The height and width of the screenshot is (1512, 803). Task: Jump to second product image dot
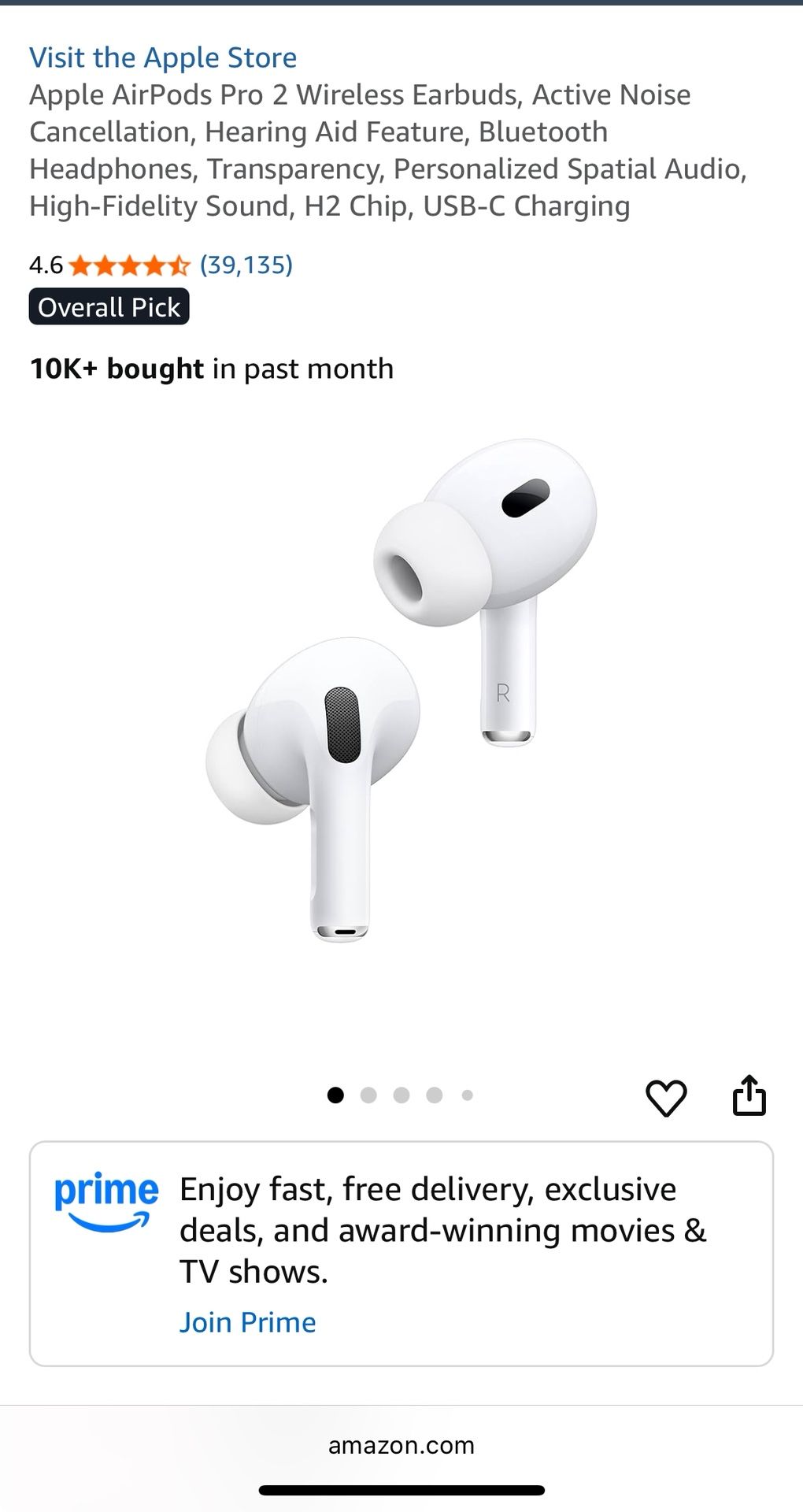point(368,1095)
